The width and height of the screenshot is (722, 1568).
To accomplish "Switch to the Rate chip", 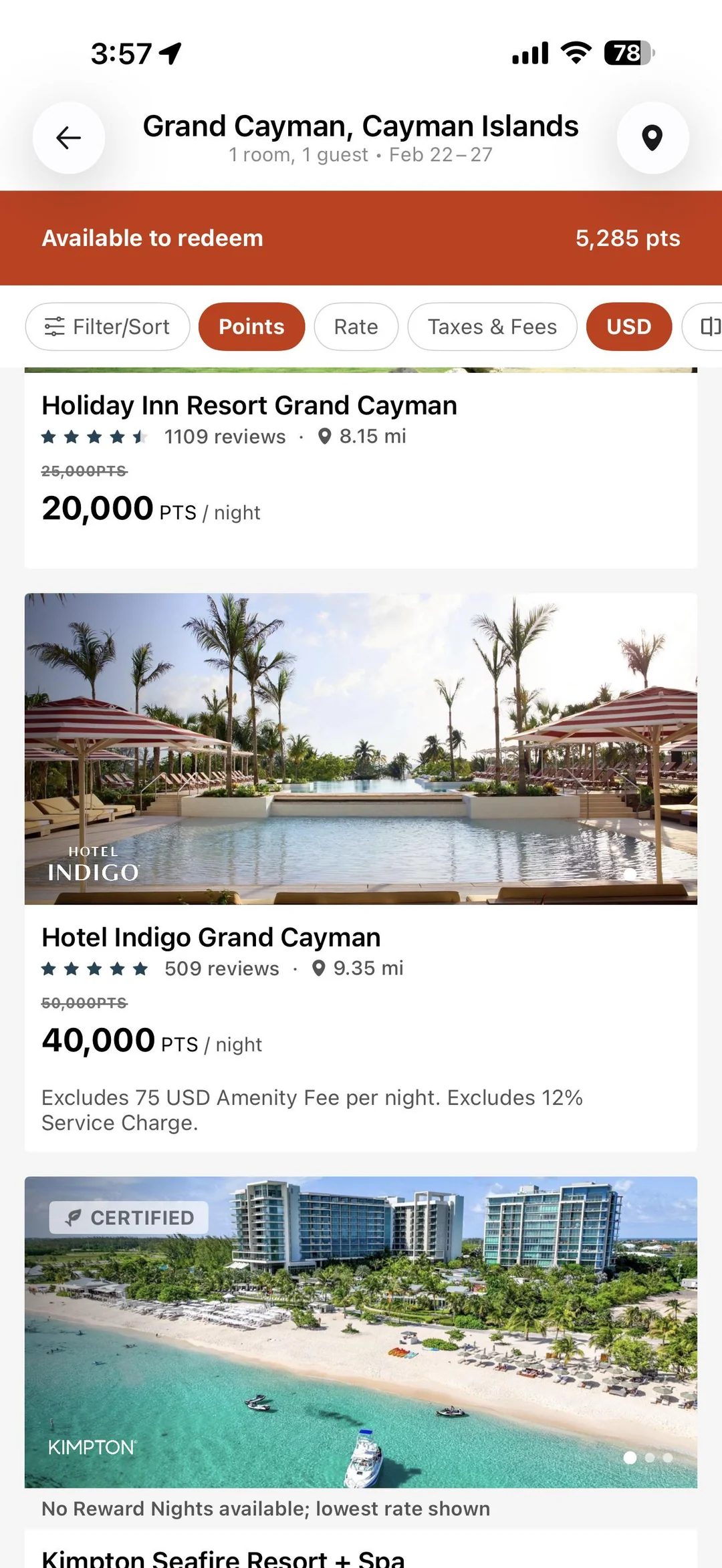I will [x=356, y=327].
